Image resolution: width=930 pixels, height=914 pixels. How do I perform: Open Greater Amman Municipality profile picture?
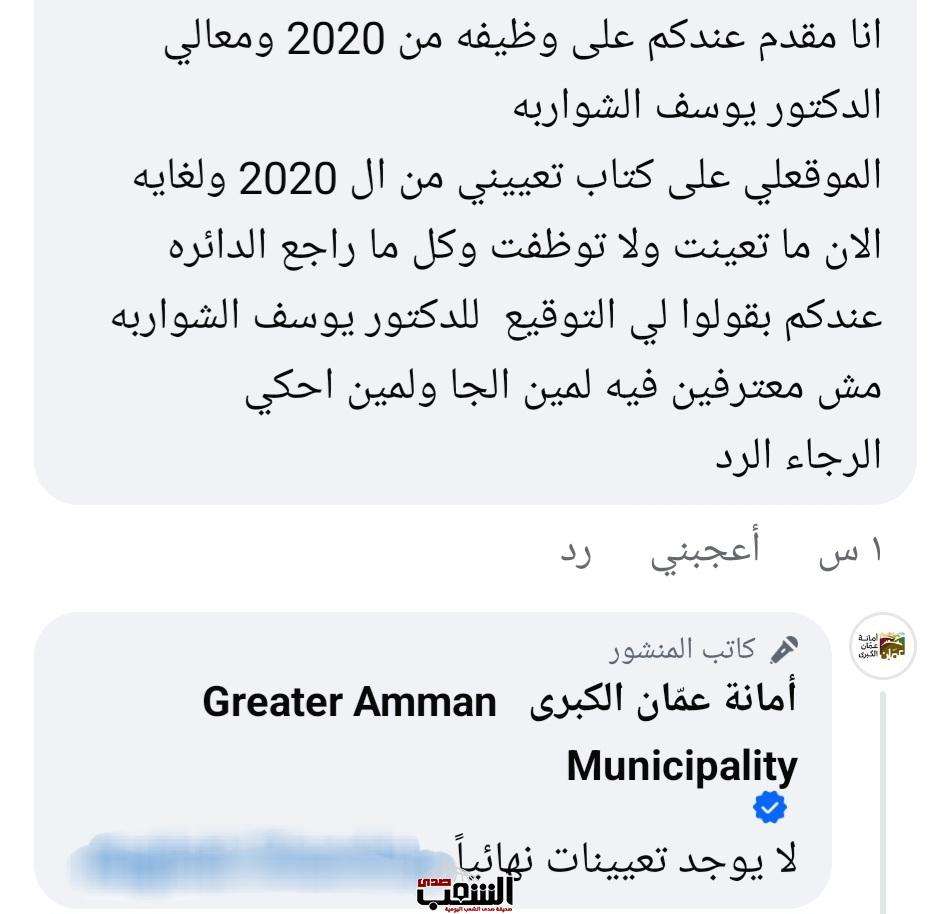[883, 644]
